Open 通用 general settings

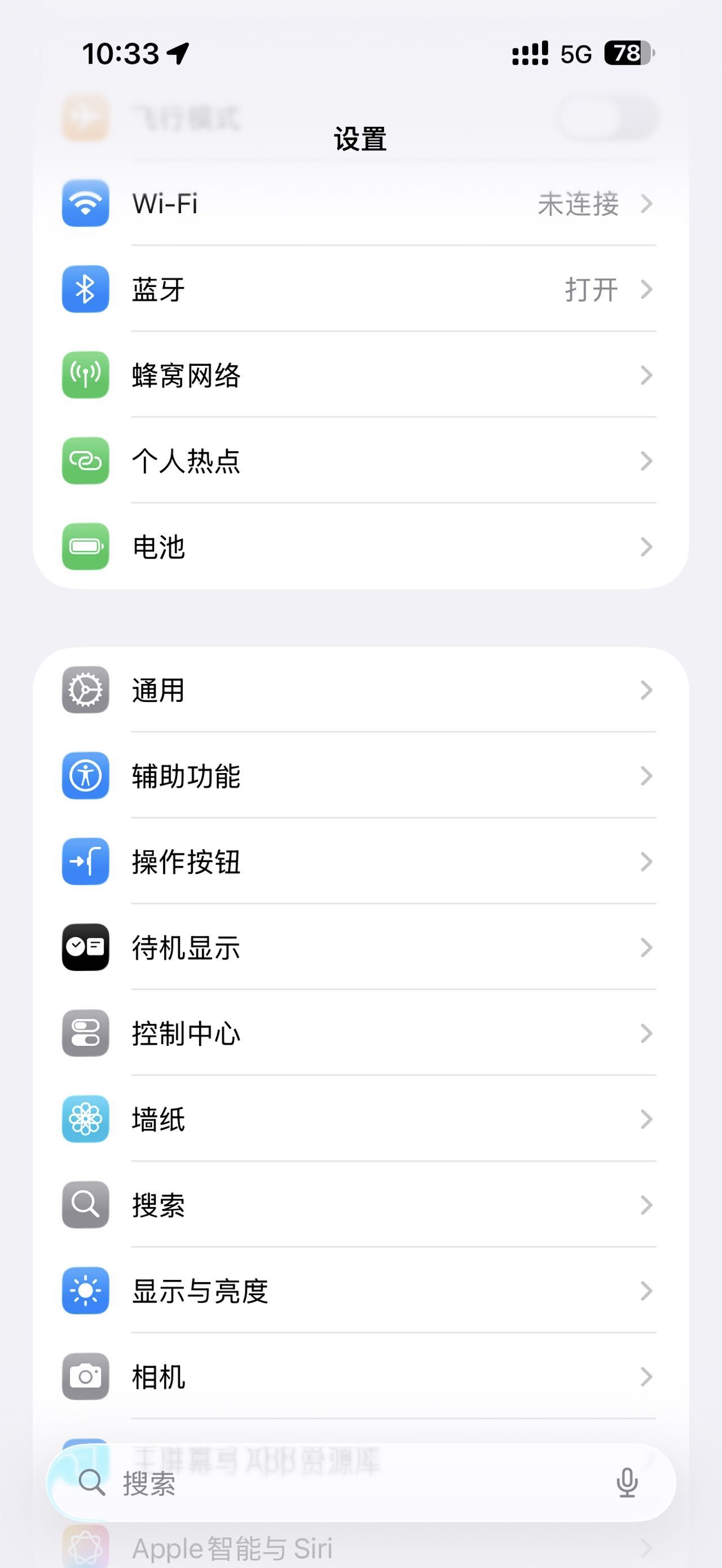(359, 690)
